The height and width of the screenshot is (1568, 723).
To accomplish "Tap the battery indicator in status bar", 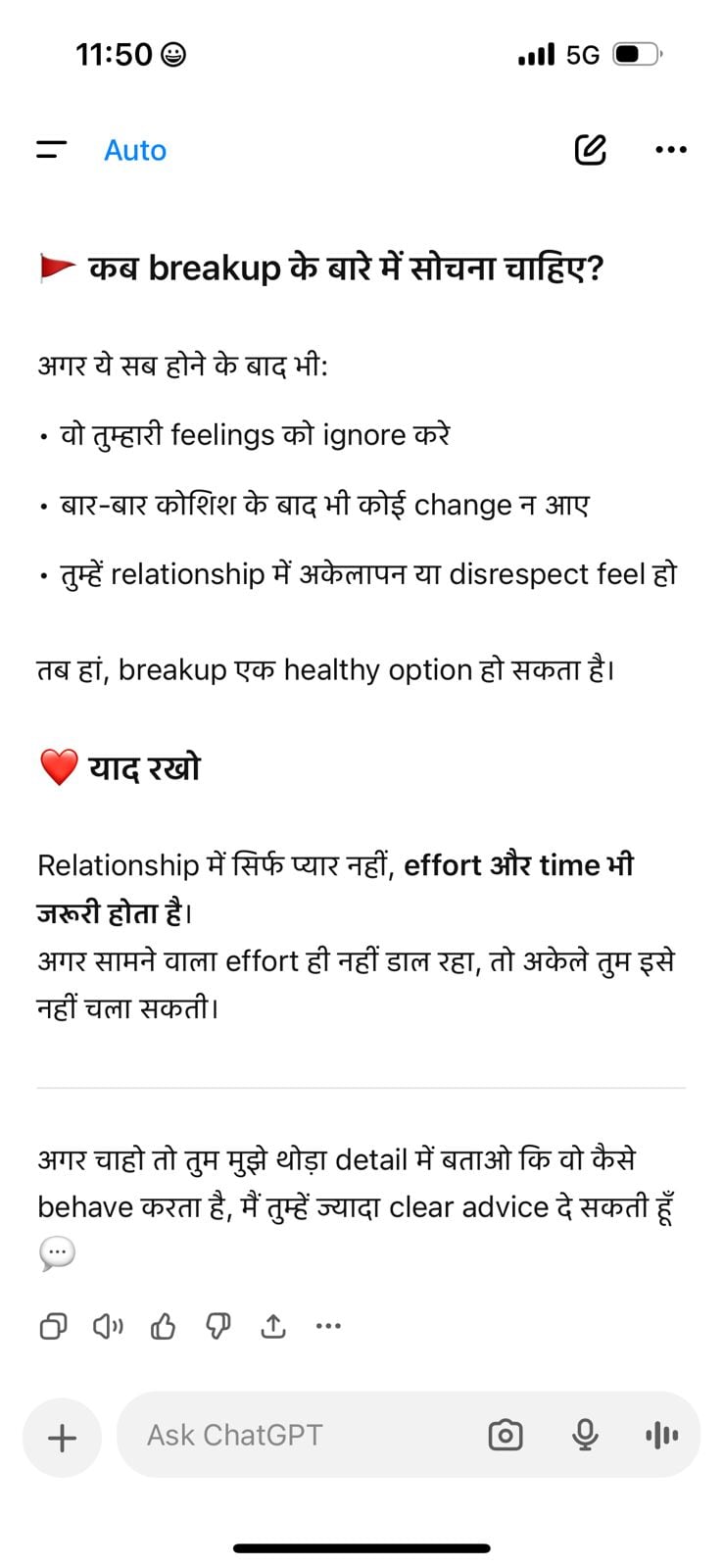I will [637, 55].
